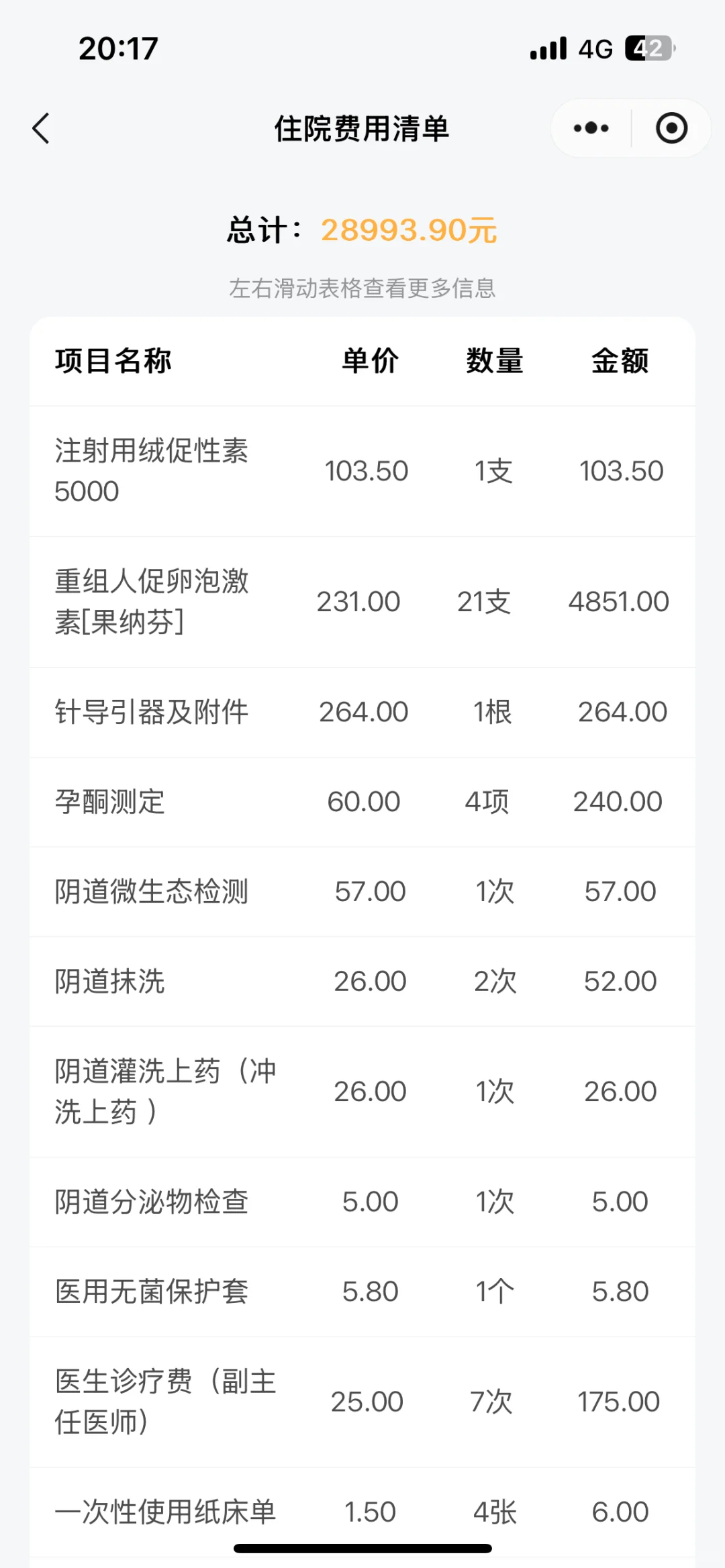The image size is (725, 1568).
Task: Select the 针导引器及附件 line item
Action: [x=150, y=713]
